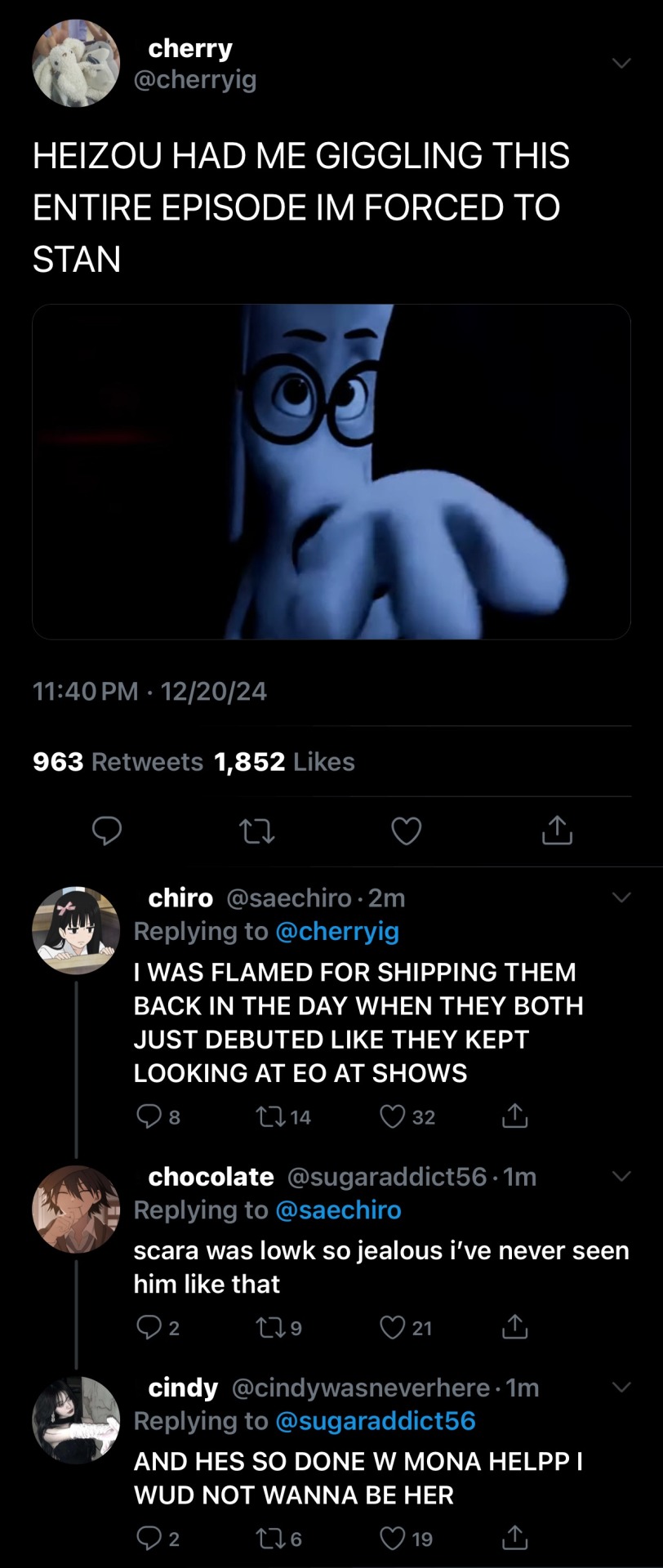The height and width of the screenshot is (1568, 663).
Task: Like cherry's tweet about Heizou
Action: (406, 831)
